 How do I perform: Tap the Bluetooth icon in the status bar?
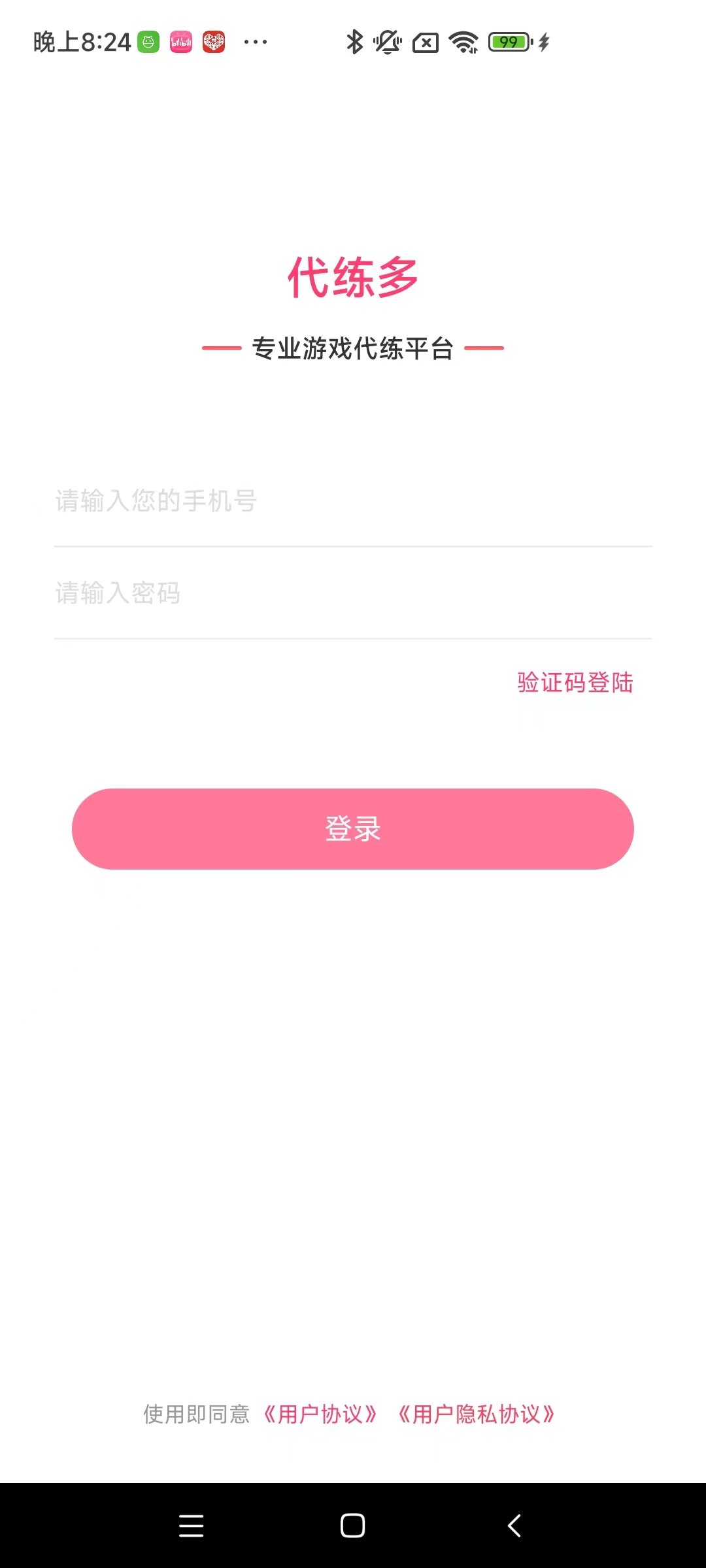click(x=355, y=42)
